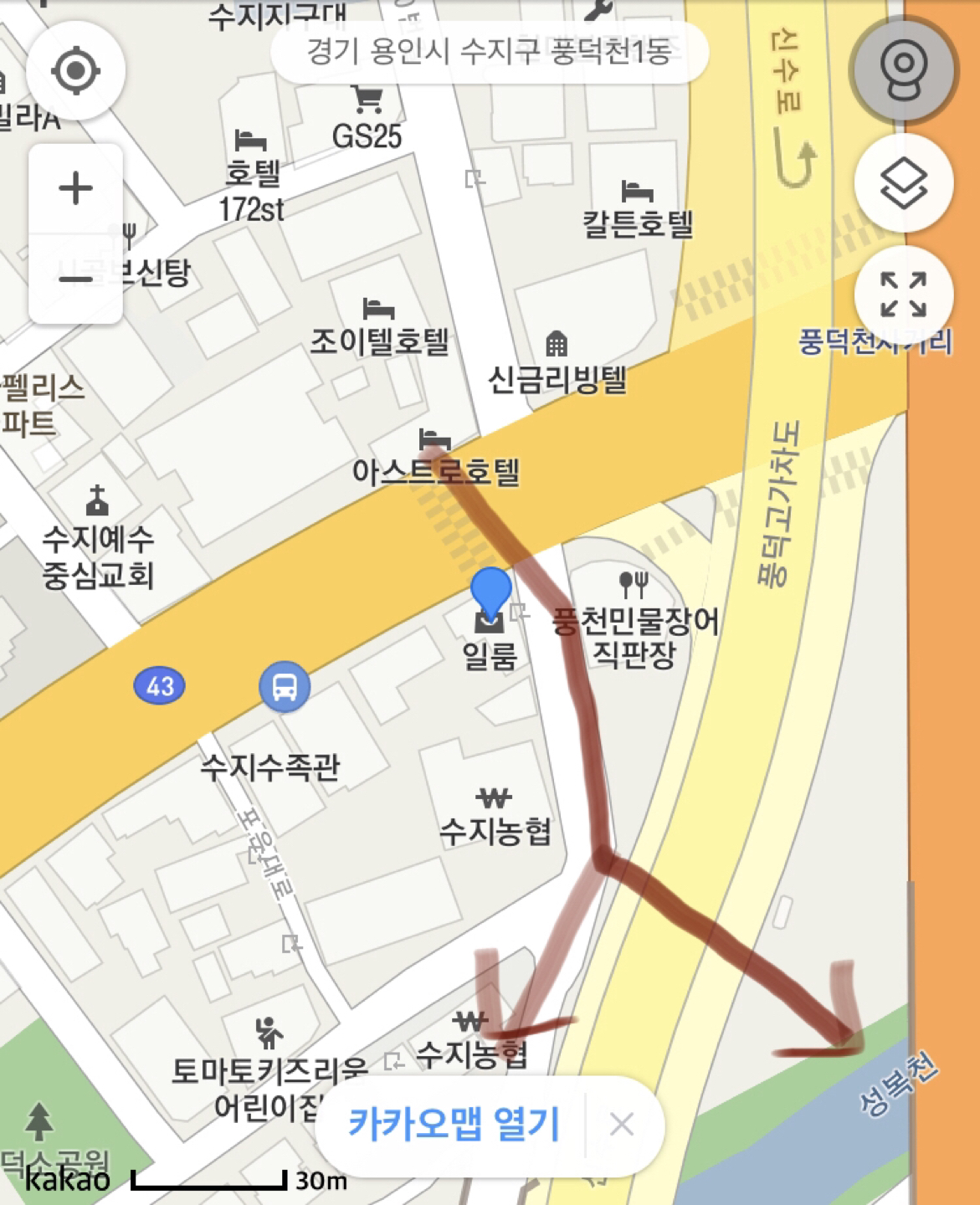Open the map layers selector

904,183
